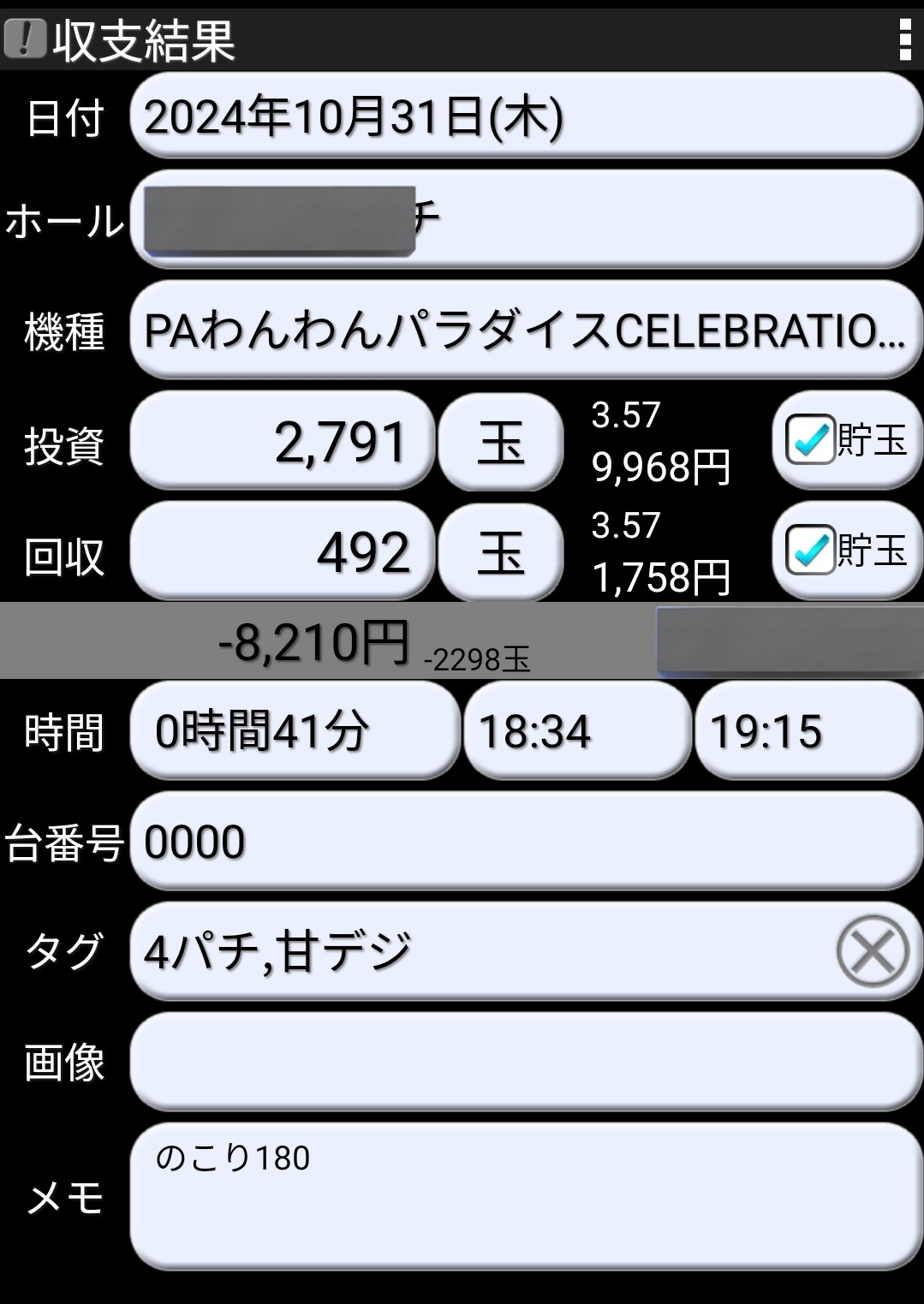Viewport: 924px width, 1304px height.
Task: Edit the ホール (hall) field
Action: pos(524,220)
